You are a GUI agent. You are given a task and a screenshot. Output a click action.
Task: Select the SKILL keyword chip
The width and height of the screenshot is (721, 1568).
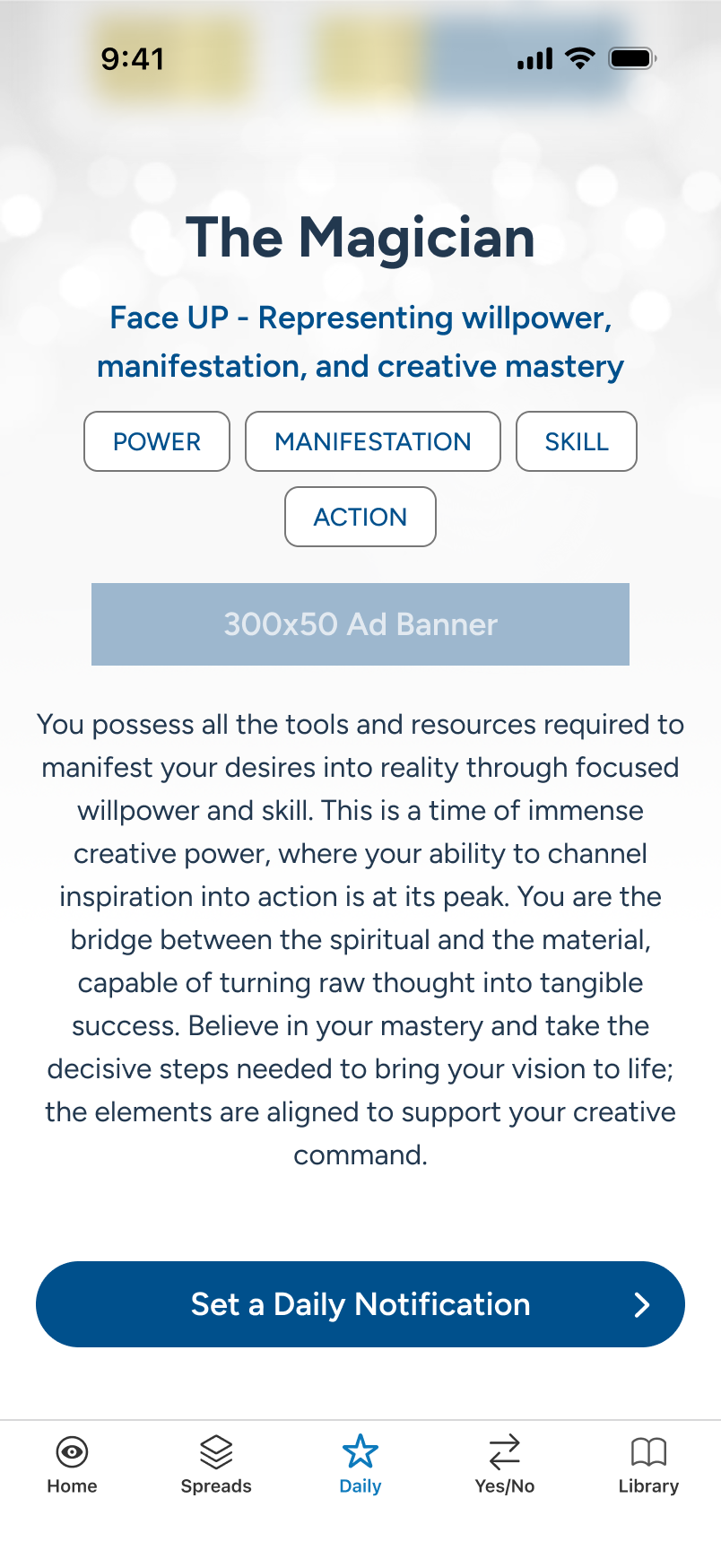tap(577, 441)
